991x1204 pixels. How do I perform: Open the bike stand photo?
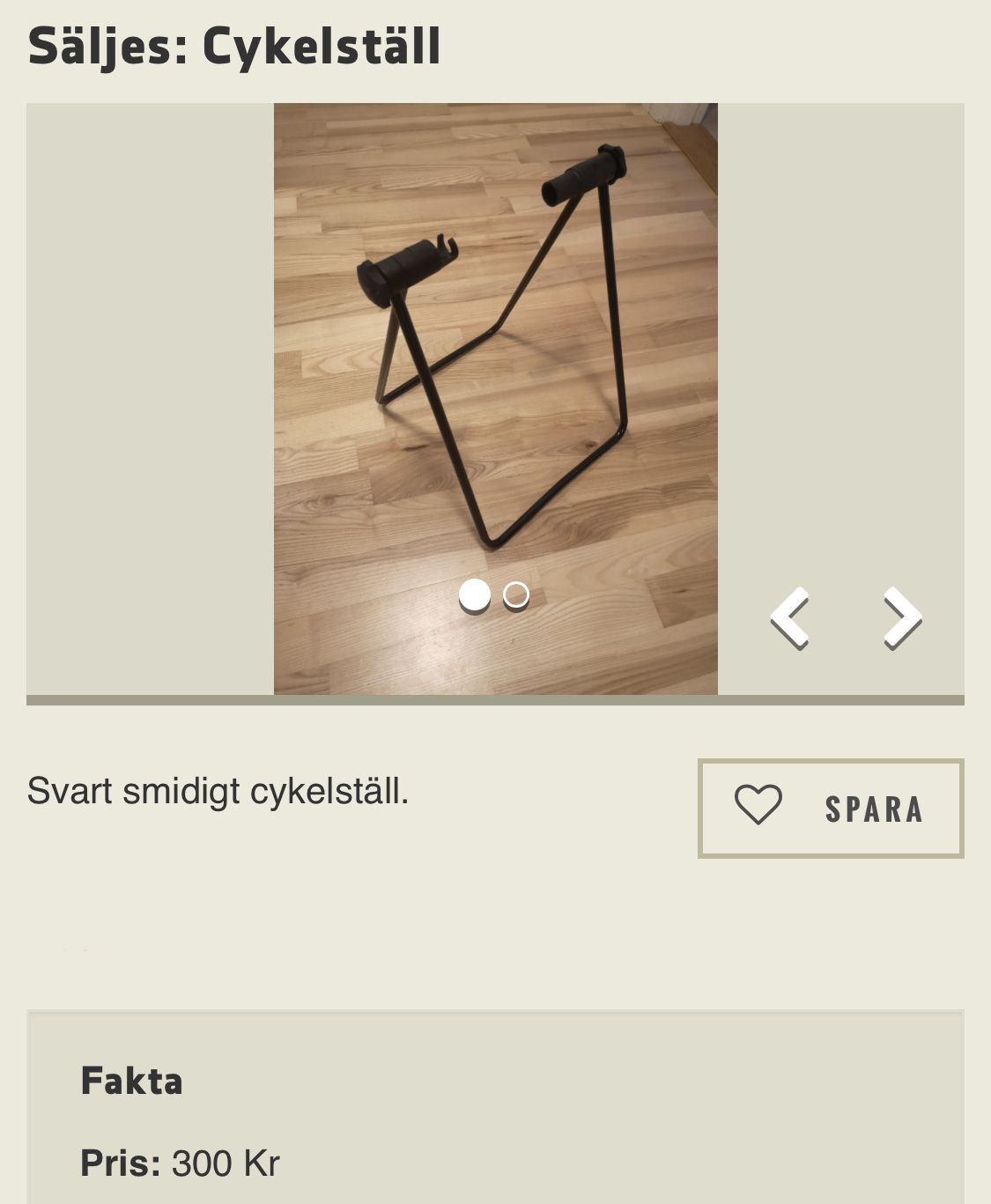(x=495, y=370)
